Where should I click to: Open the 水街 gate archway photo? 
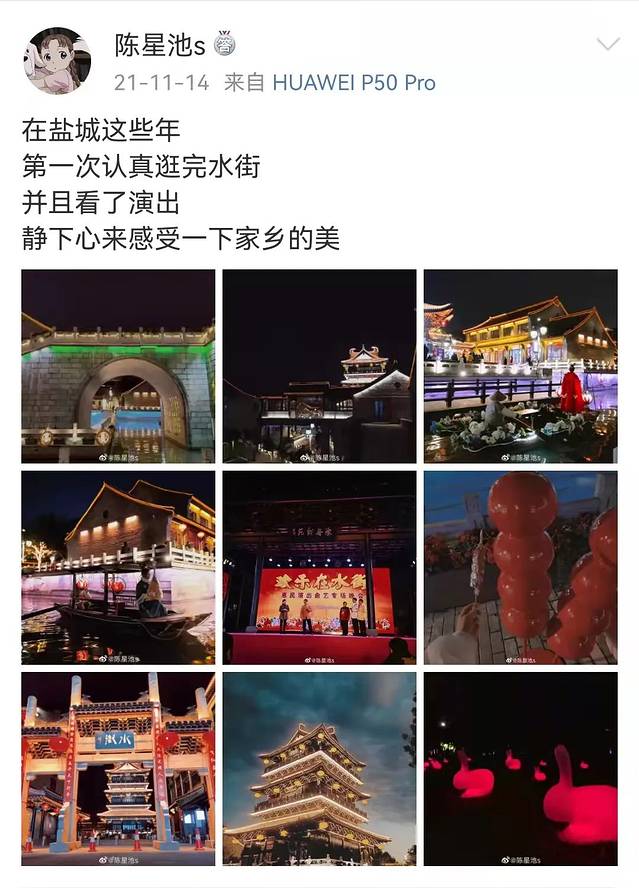(x=118, y=768)
